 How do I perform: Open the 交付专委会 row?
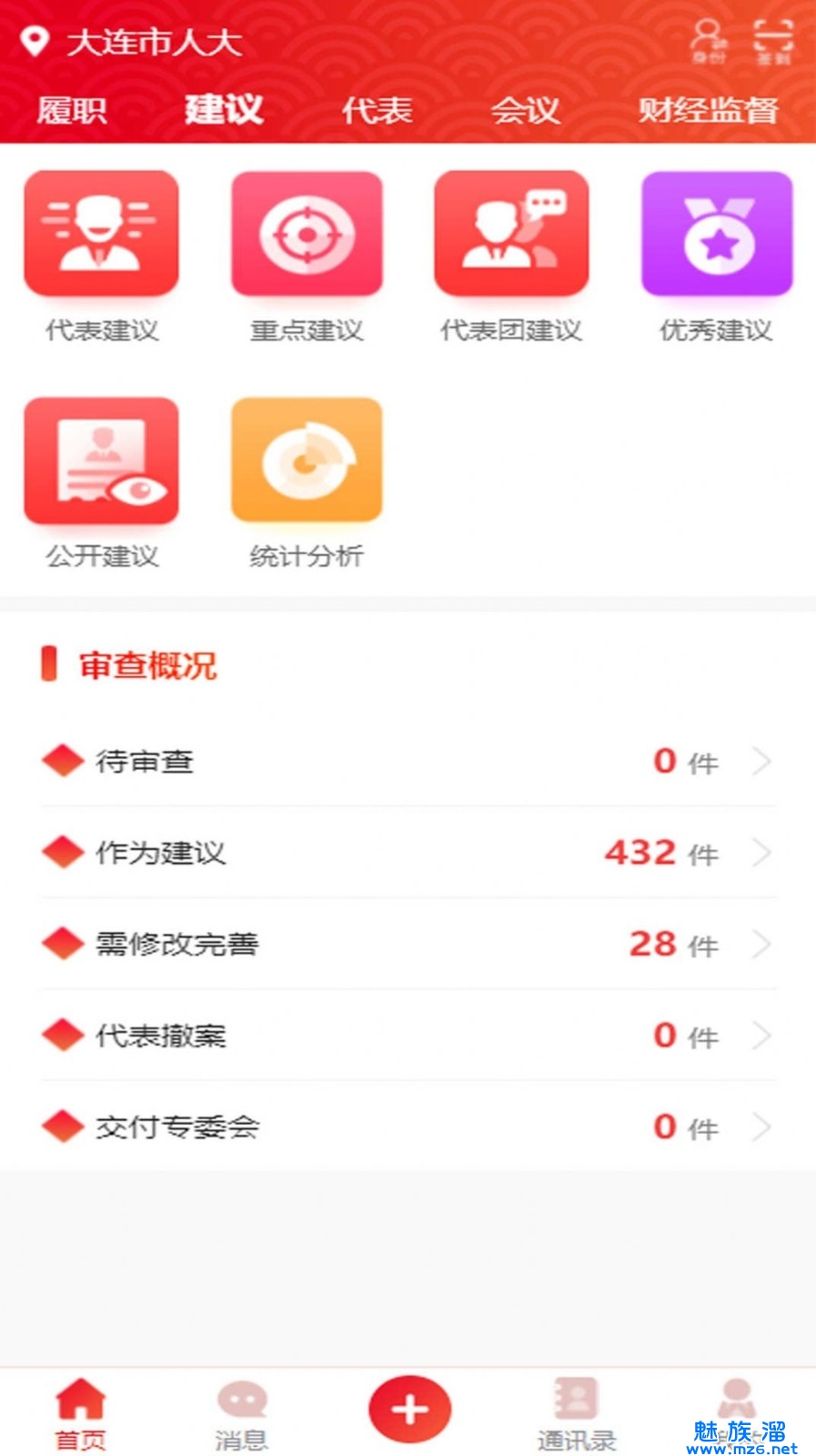(408, 1127)
